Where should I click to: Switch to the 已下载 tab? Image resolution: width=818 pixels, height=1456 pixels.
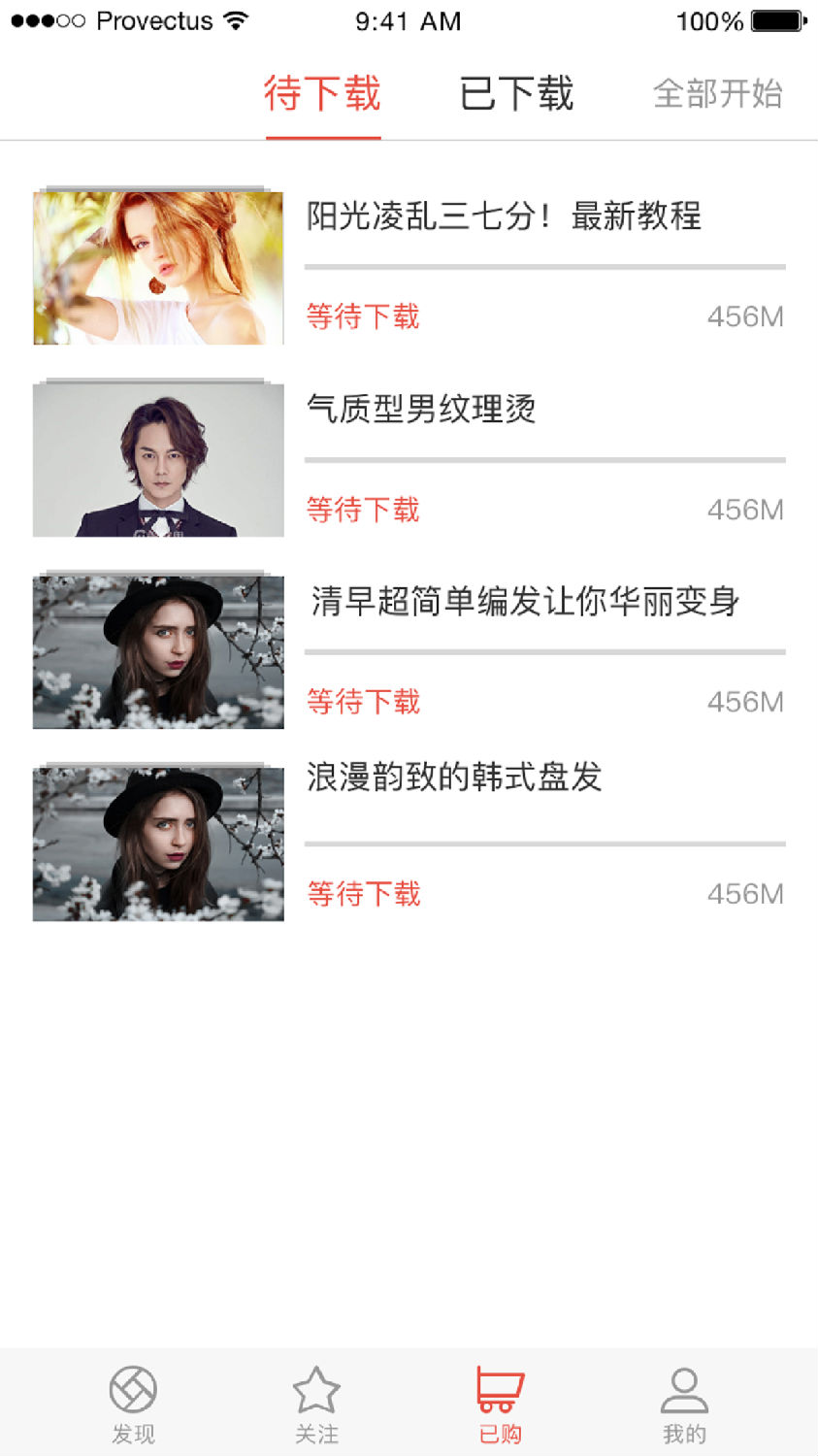(516, 95)
